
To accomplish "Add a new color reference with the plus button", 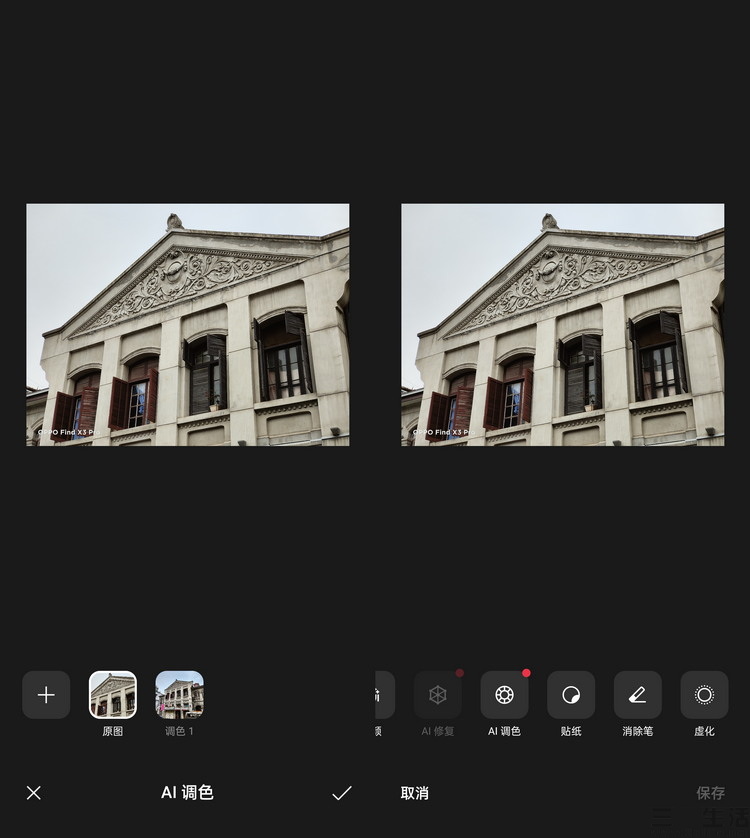I will pos(46,695).
